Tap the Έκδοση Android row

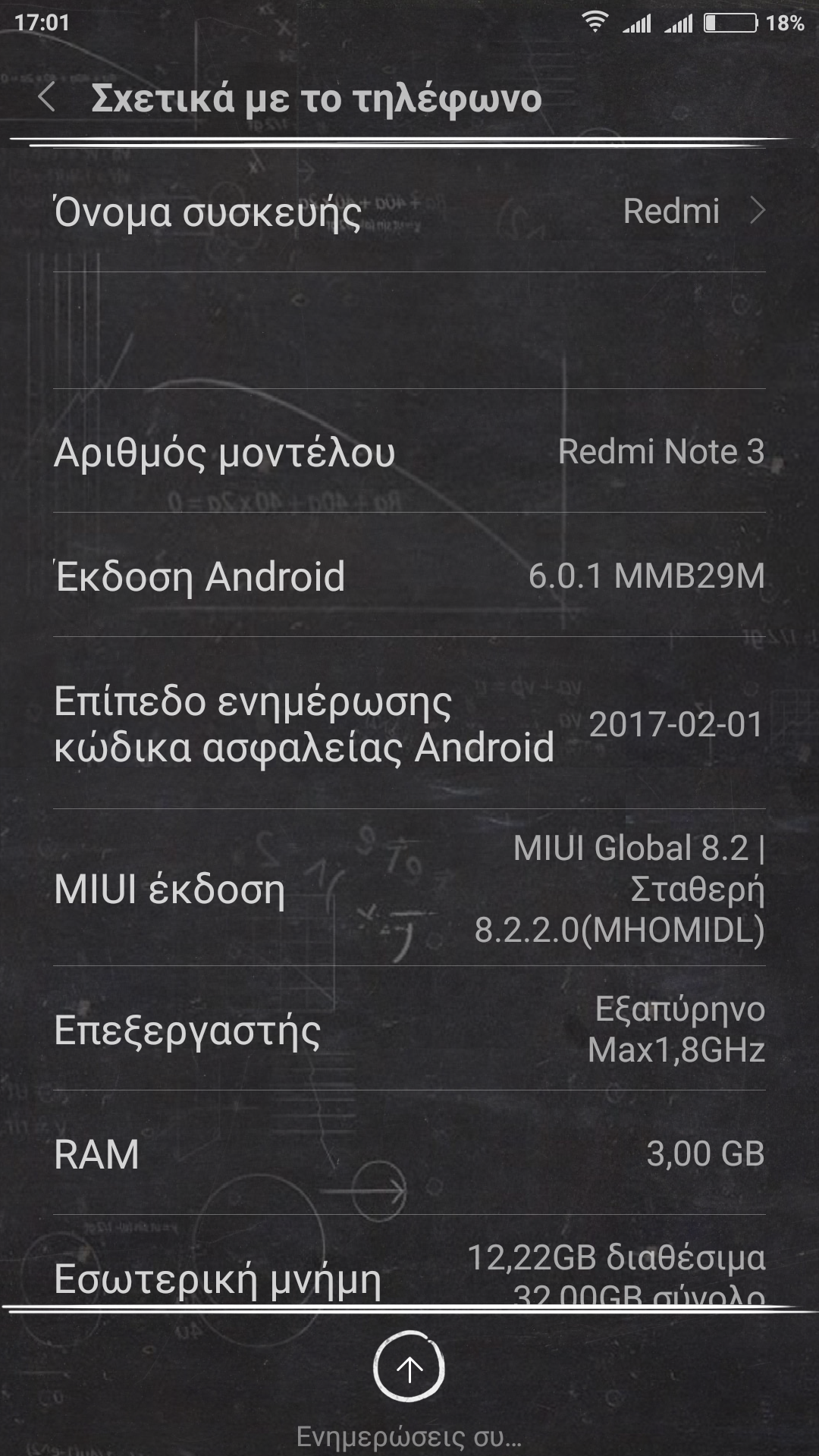(x=409, y=575)
